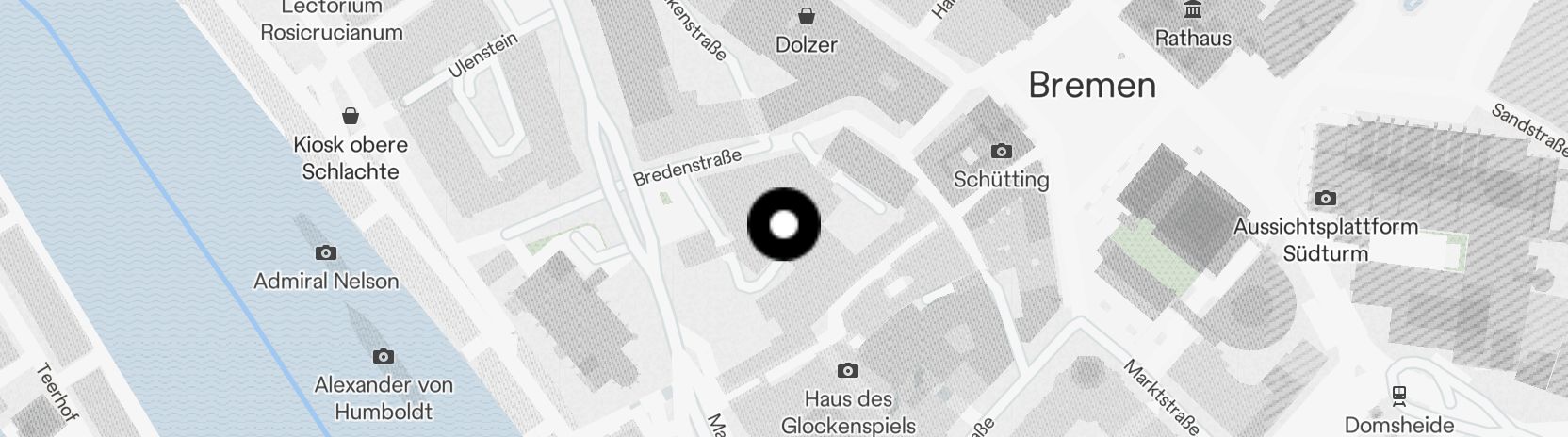Select the Domsheide tram stop marker
The width and height of the screenshot is (1568, 437).
tap(1399, 396)
